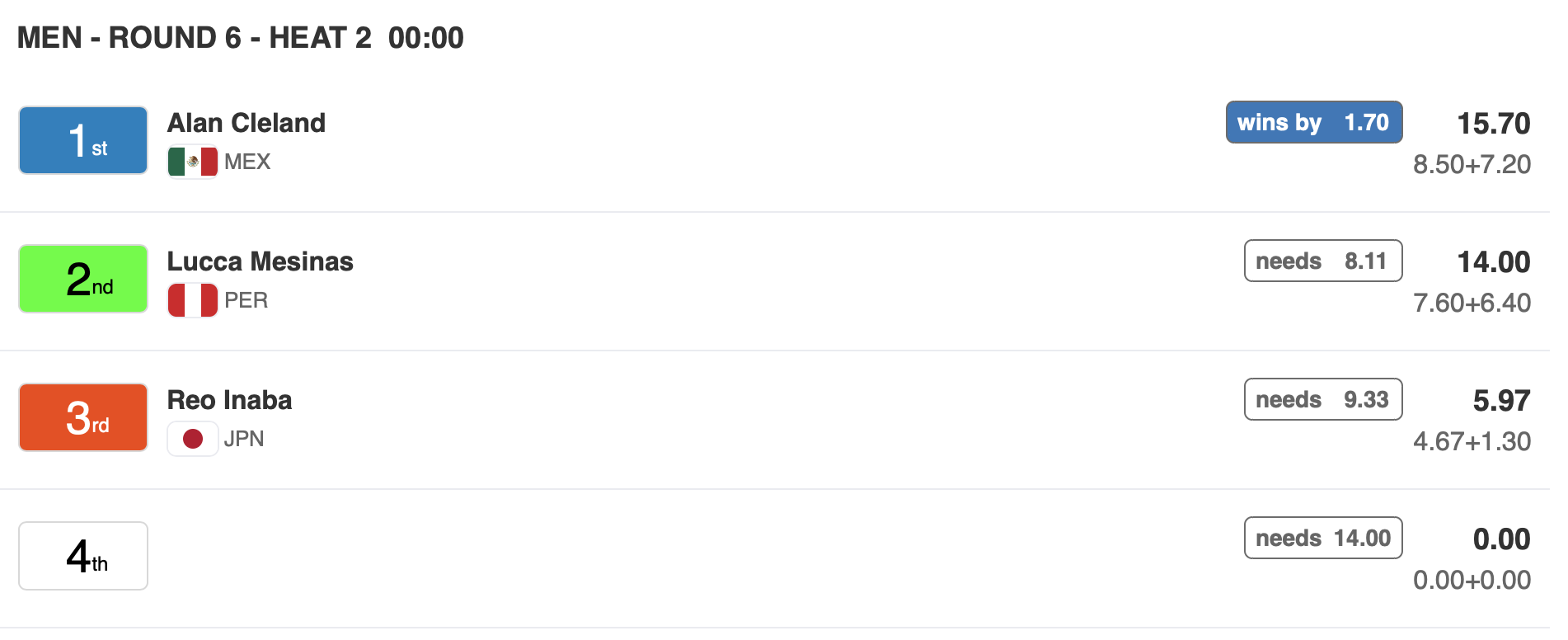The image size is (1568, 640).
Task: Open Alan Cleland's heat score details
Action: click(1493, 125)
